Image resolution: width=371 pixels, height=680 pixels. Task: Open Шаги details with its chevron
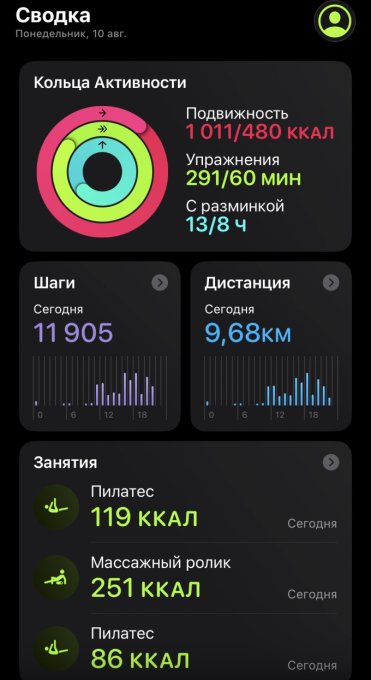(160, 283)
